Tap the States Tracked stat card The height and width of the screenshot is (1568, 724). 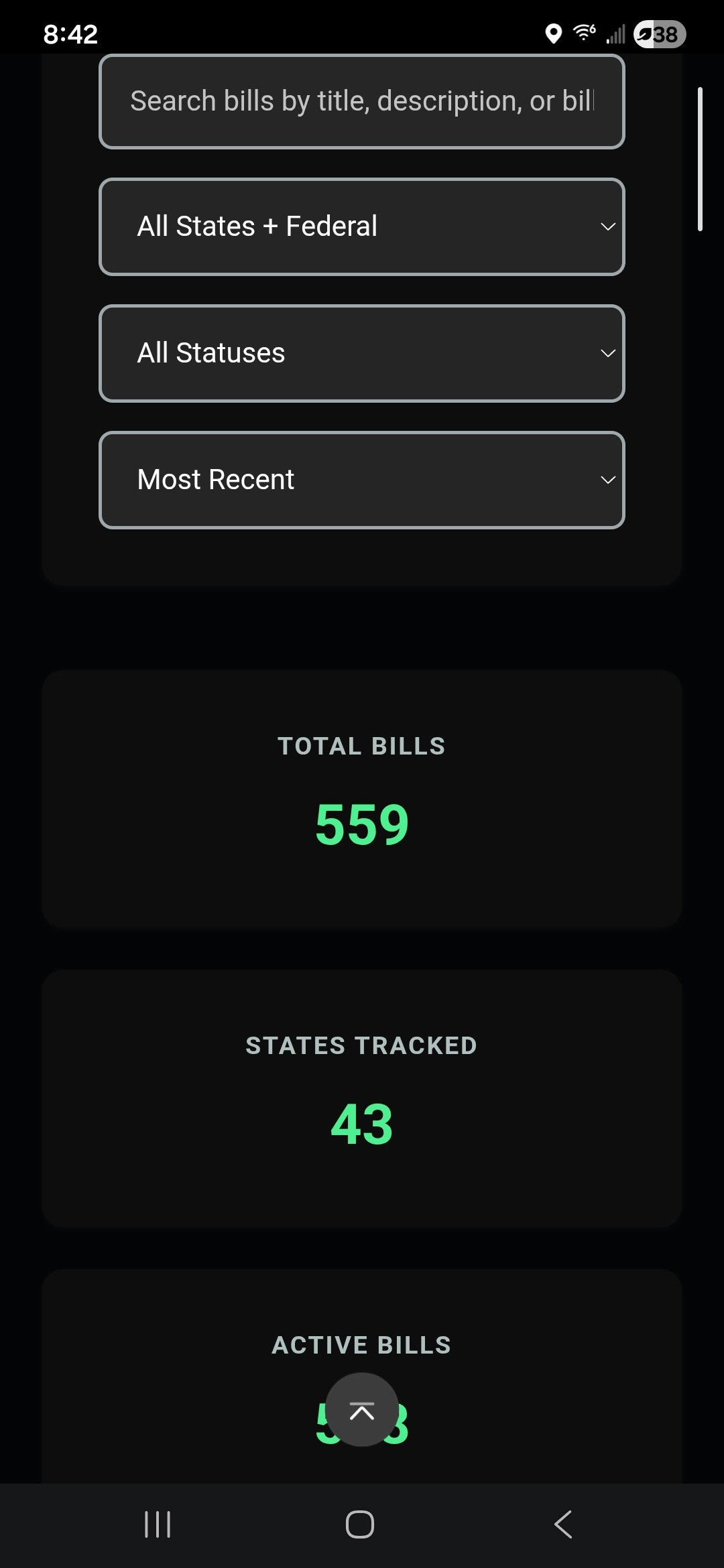point(362,1099)
